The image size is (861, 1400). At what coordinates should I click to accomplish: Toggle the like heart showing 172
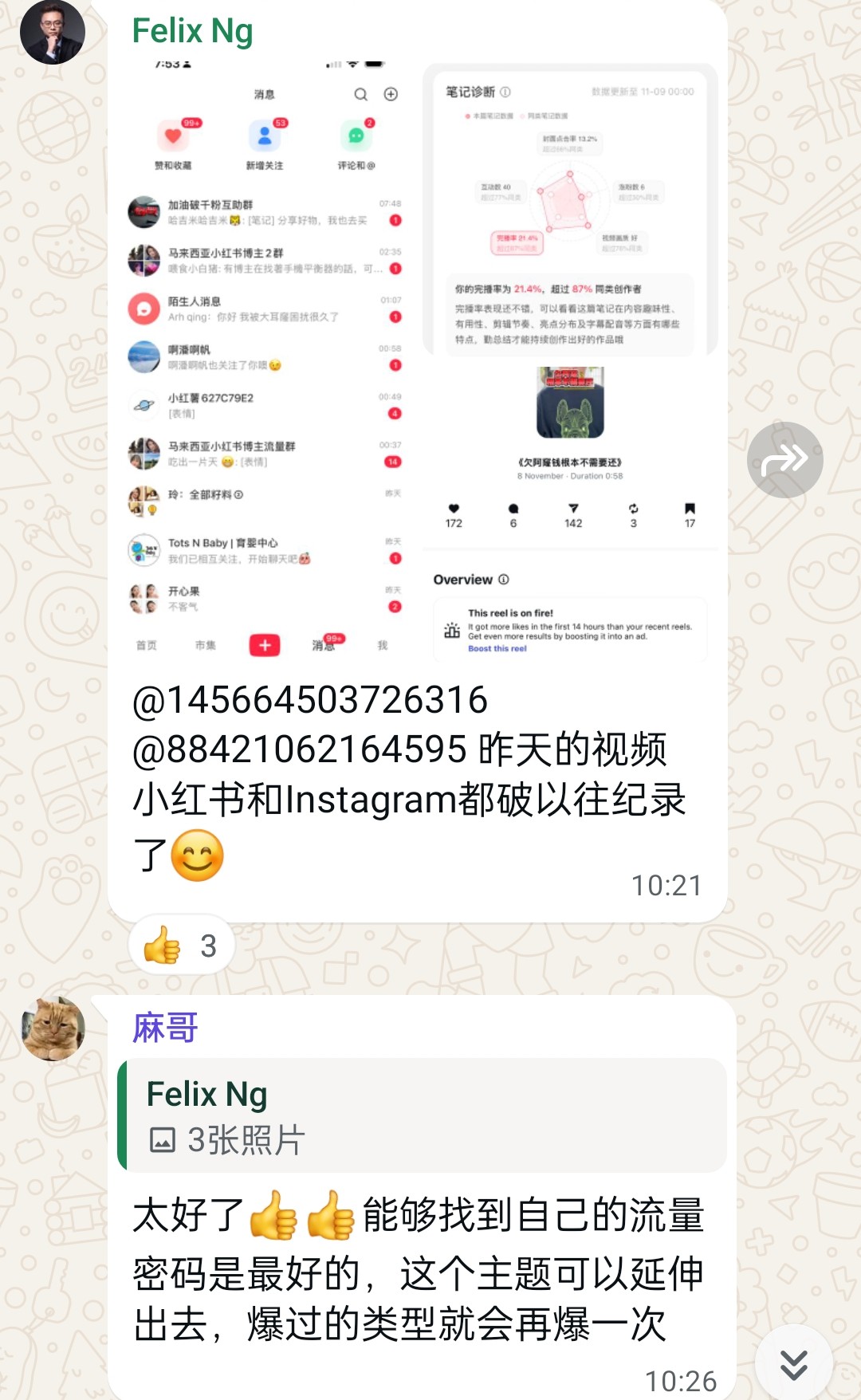453,508
